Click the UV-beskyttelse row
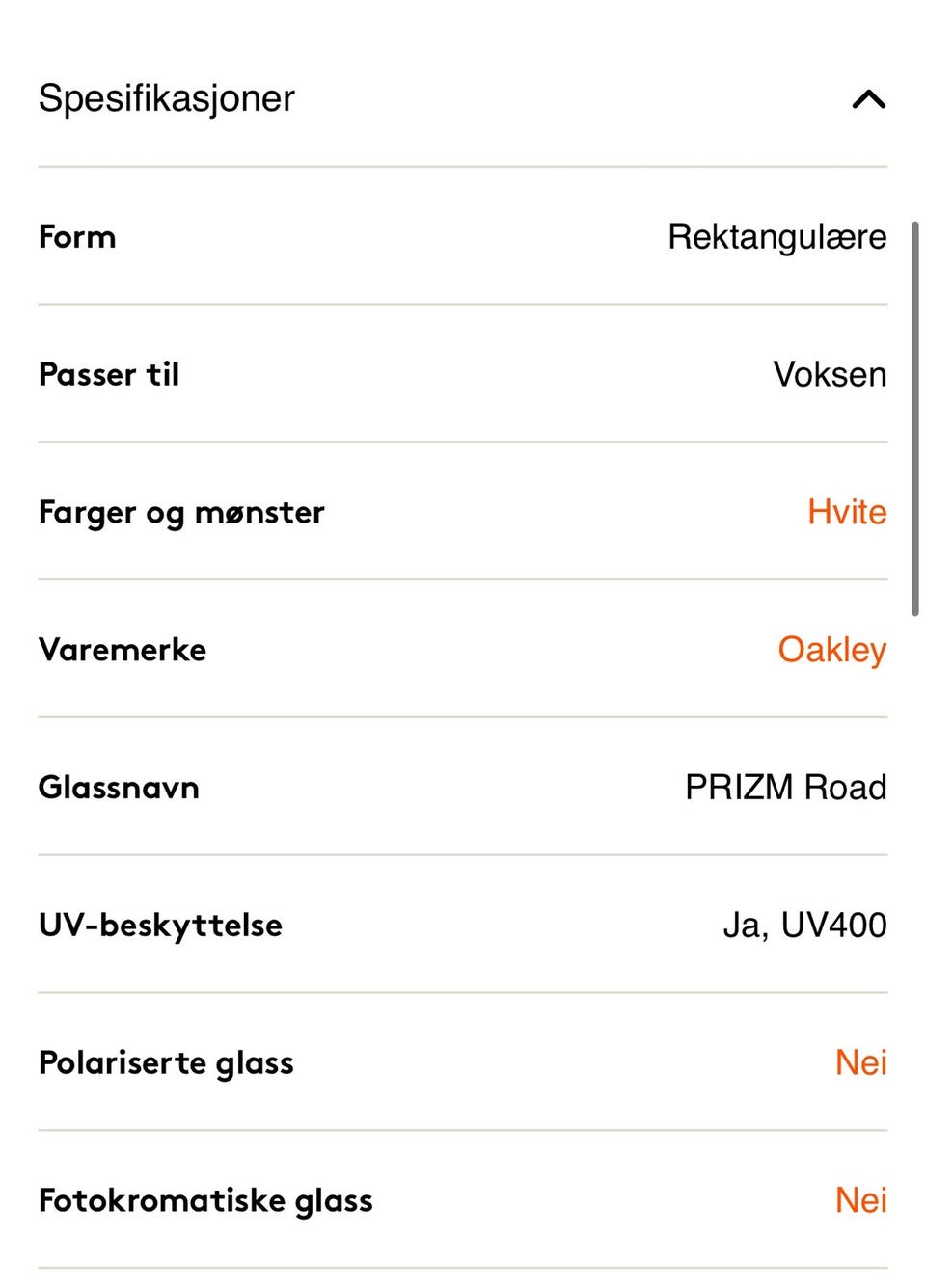The height and width of the screenshot is (1288, 926). pyautogui.click(x=463, y=926)
